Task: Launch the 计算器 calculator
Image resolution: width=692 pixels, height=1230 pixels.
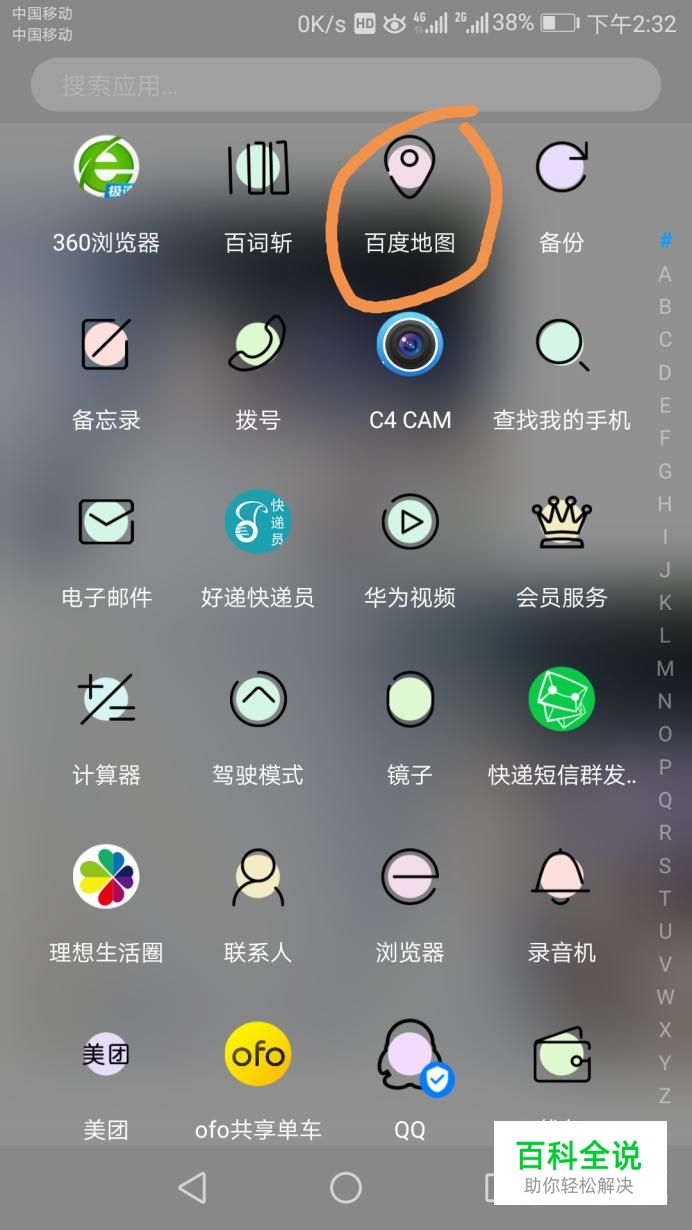Action: [x=106, y=699]
